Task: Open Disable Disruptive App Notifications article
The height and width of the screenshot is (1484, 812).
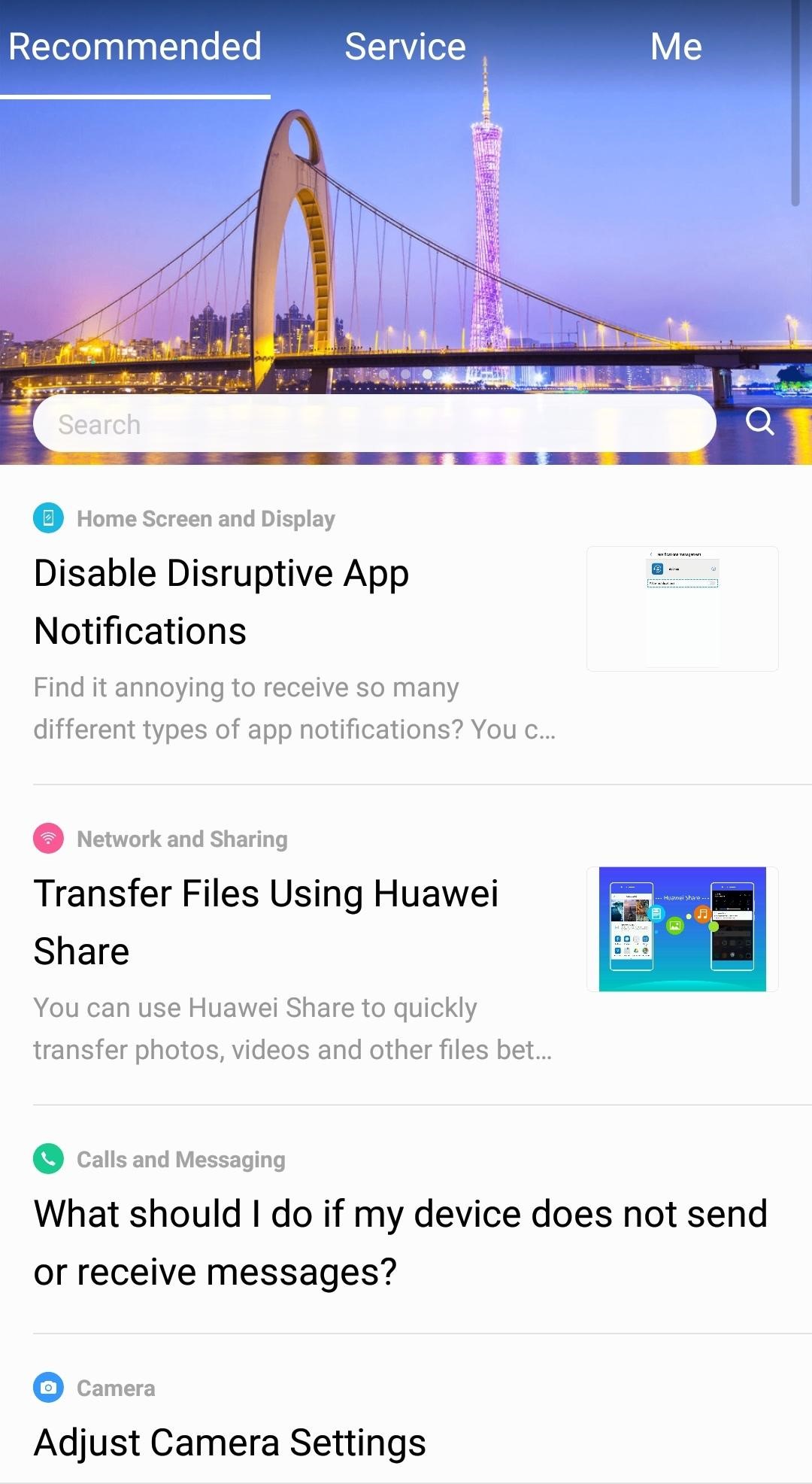Action: pos(221,602)
